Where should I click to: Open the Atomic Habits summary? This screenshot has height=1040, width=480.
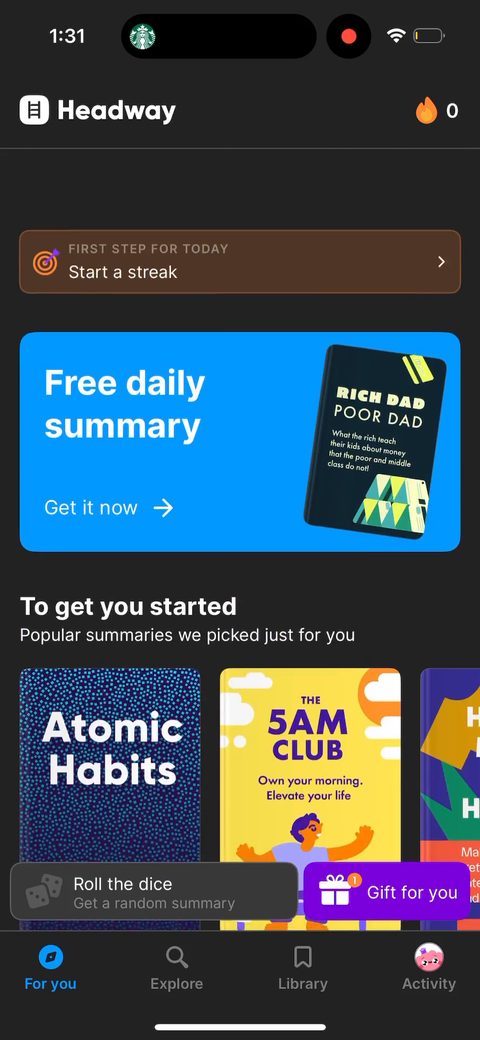tap(110, 764)
